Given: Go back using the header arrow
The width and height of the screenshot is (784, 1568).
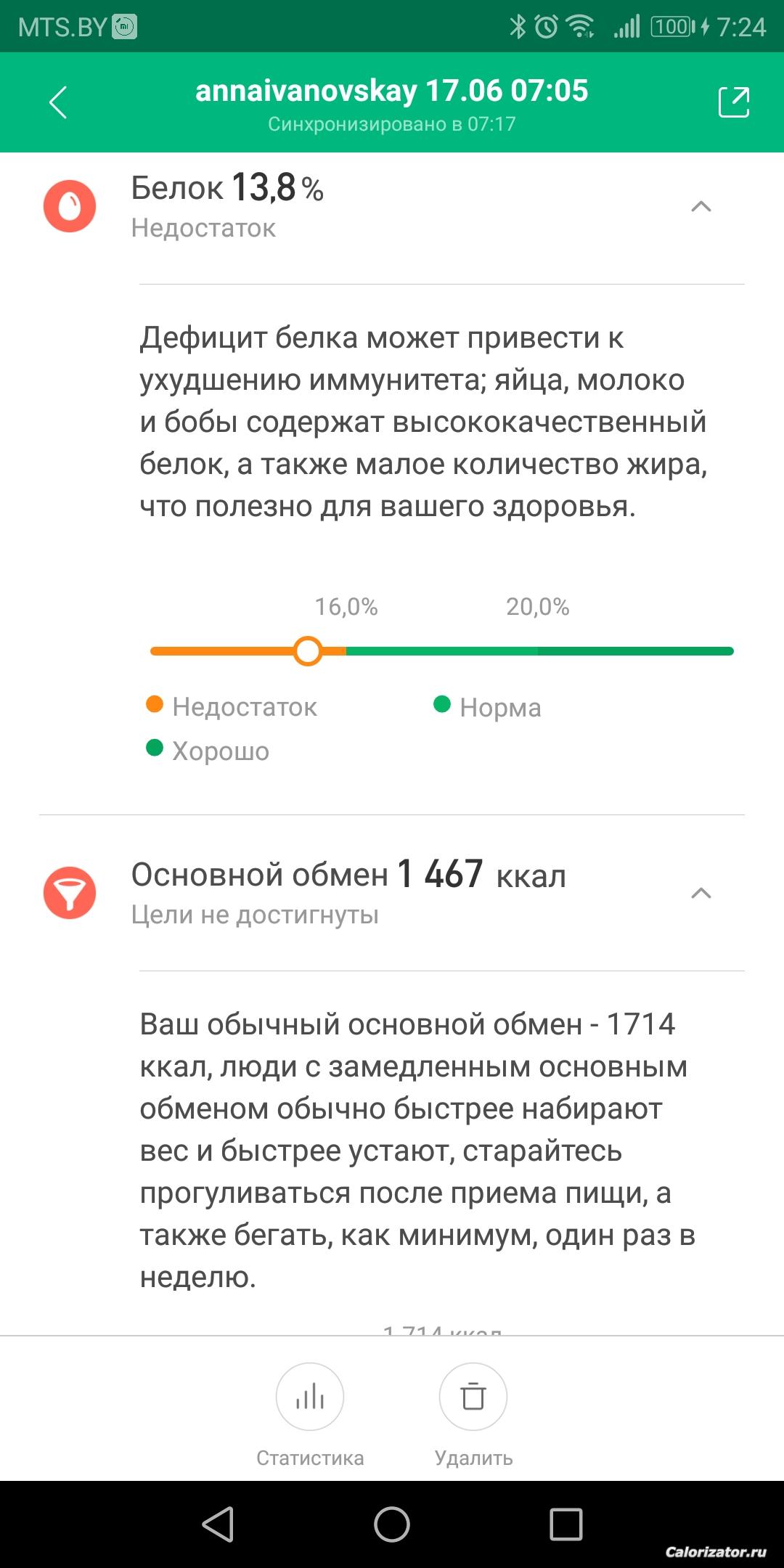Looking at the screenshot, I should point(58,102).
